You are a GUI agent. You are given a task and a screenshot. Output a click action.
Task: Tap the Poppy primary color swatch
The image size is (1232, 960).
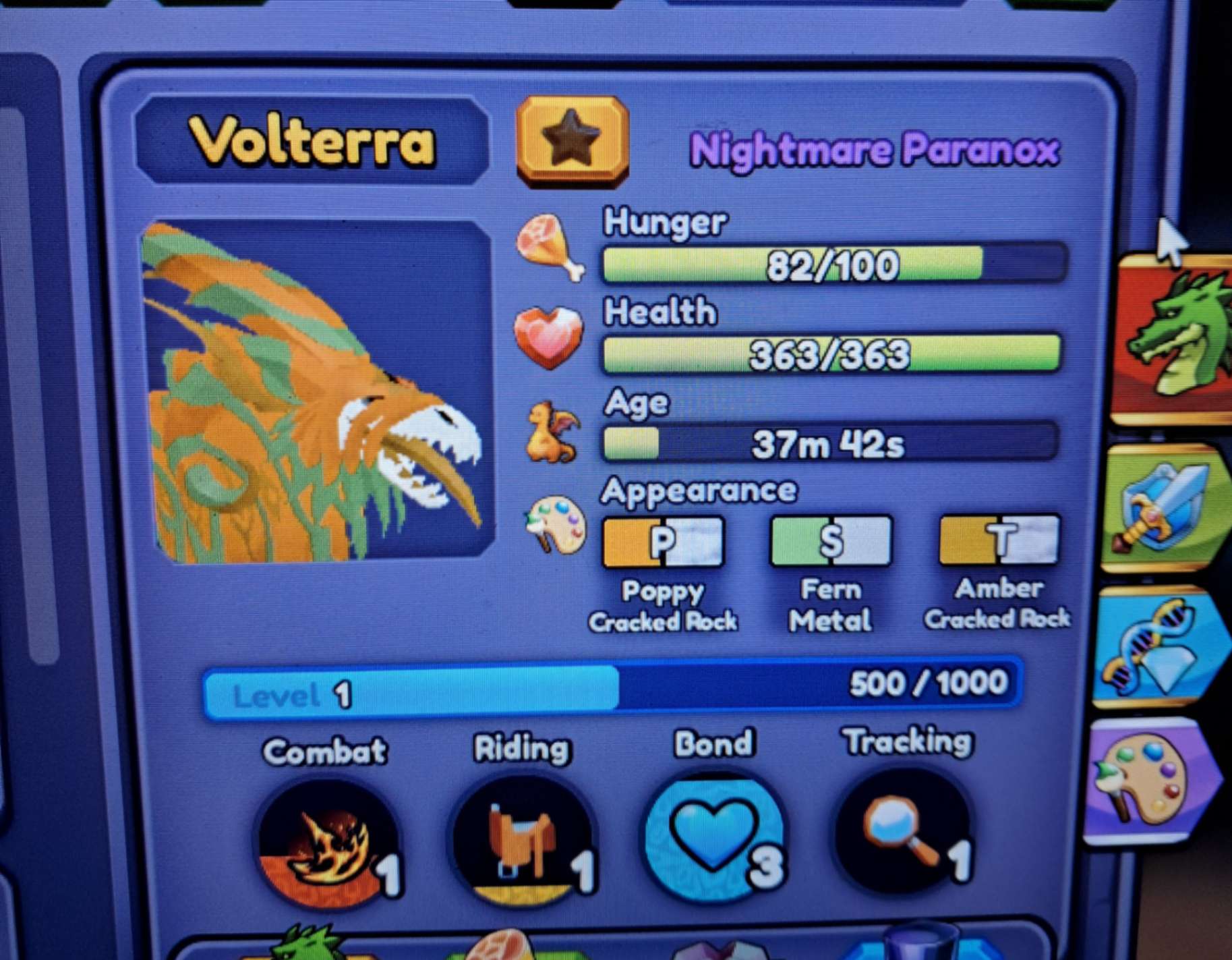(662, 541)
